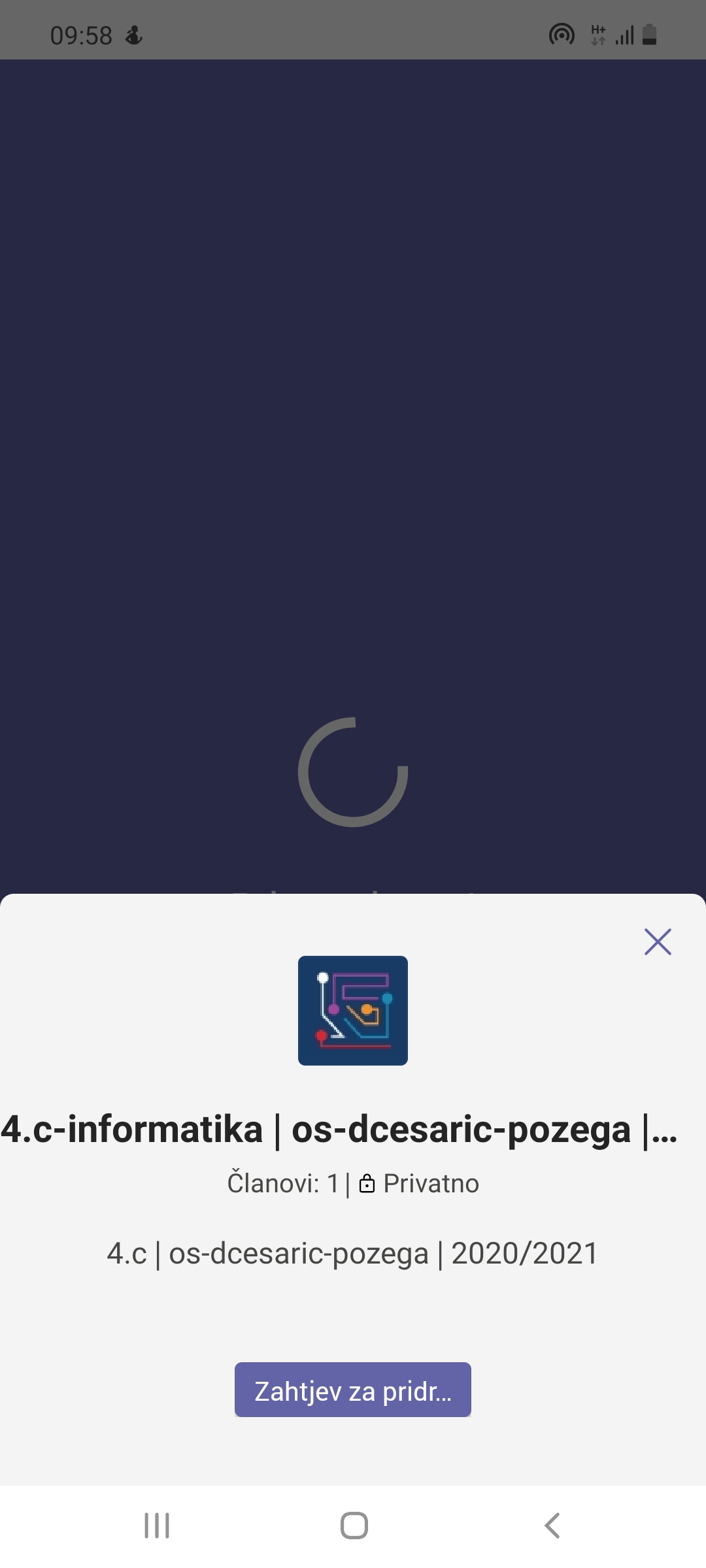Close the team info sheet

click(658, 941)
